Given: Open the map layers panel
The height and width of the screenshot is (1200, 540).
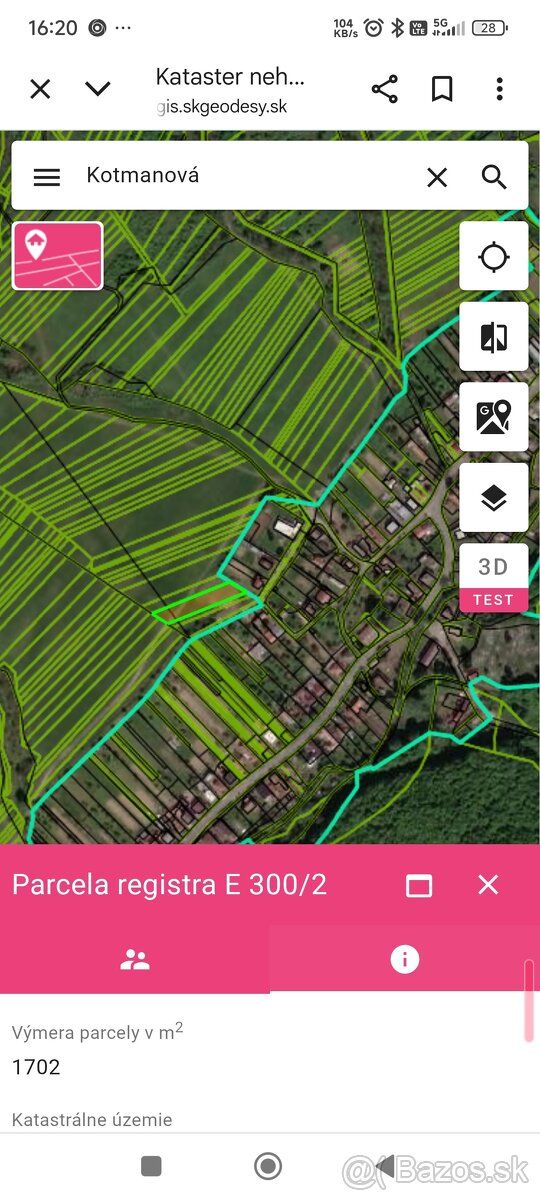Looking at the screenshot, I should [494, 497].
